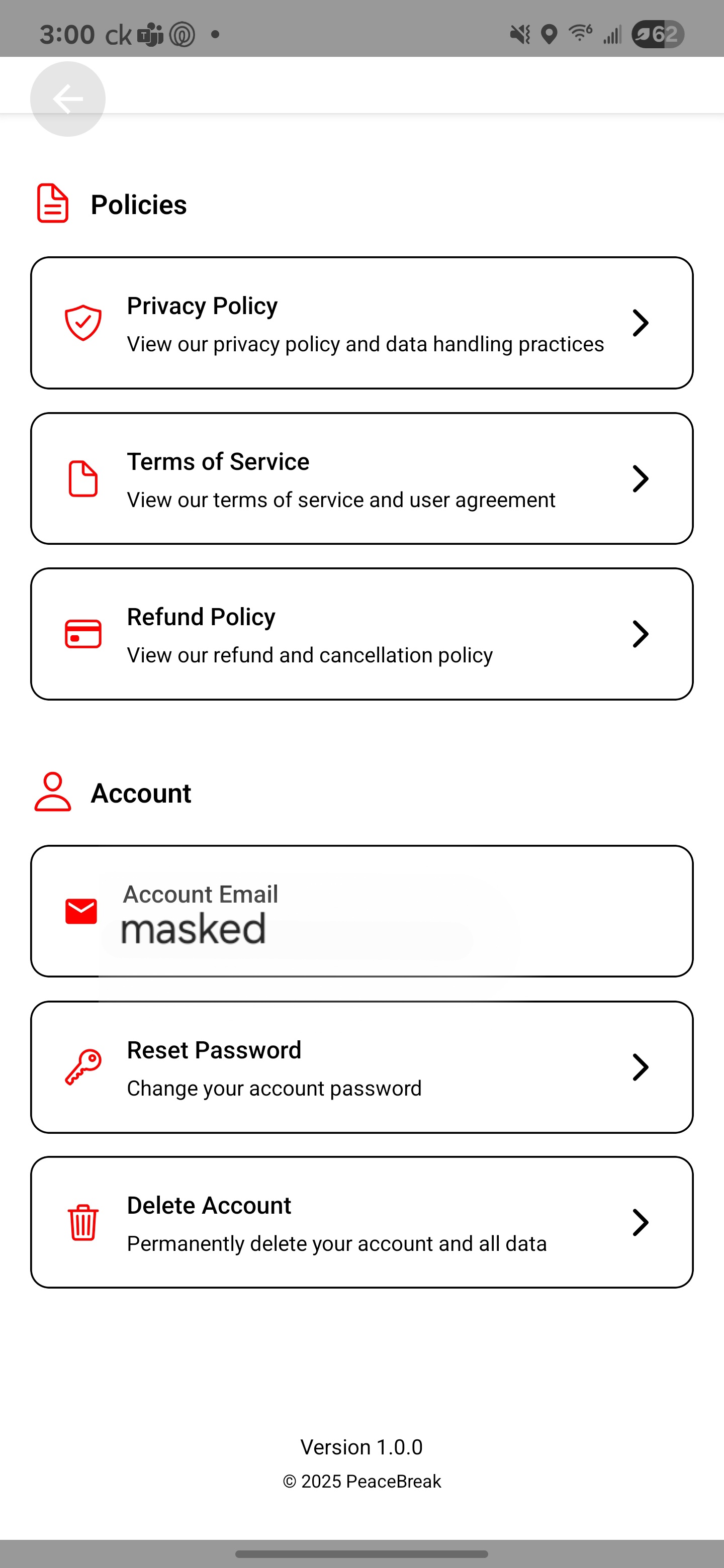Tap the battery indicator in the status bar

coord(657,34)
